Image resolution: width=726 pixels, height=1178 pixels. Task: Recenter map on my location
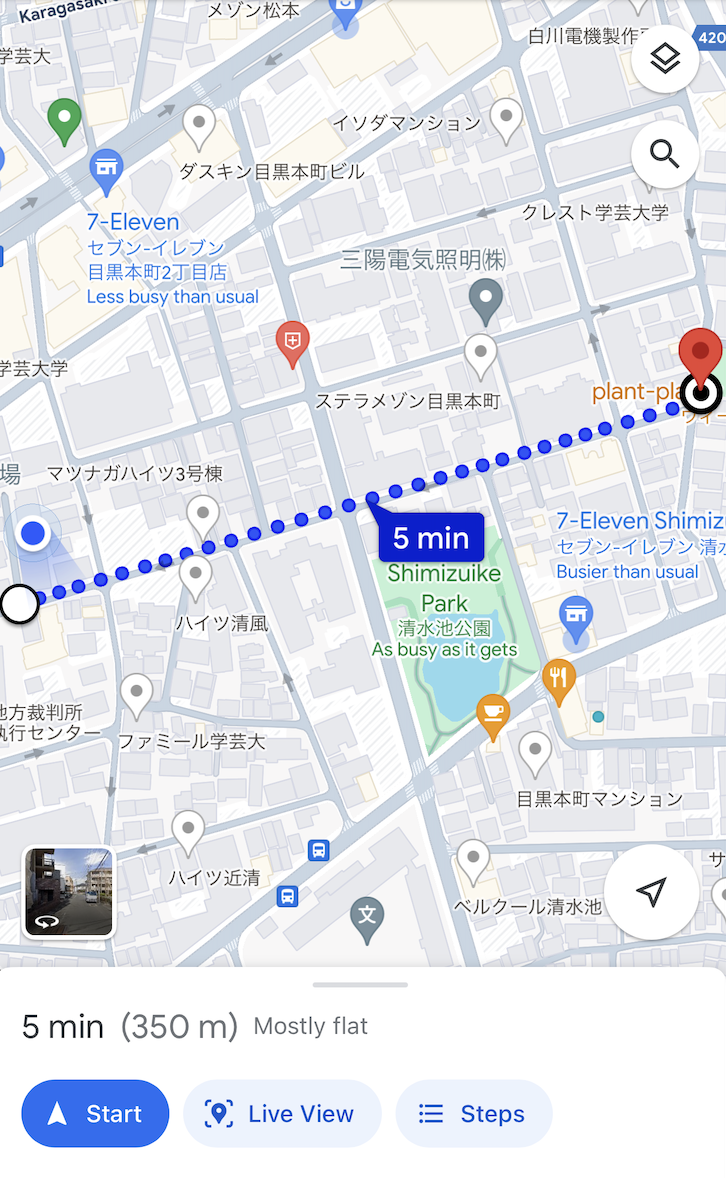tap(651, 892)
